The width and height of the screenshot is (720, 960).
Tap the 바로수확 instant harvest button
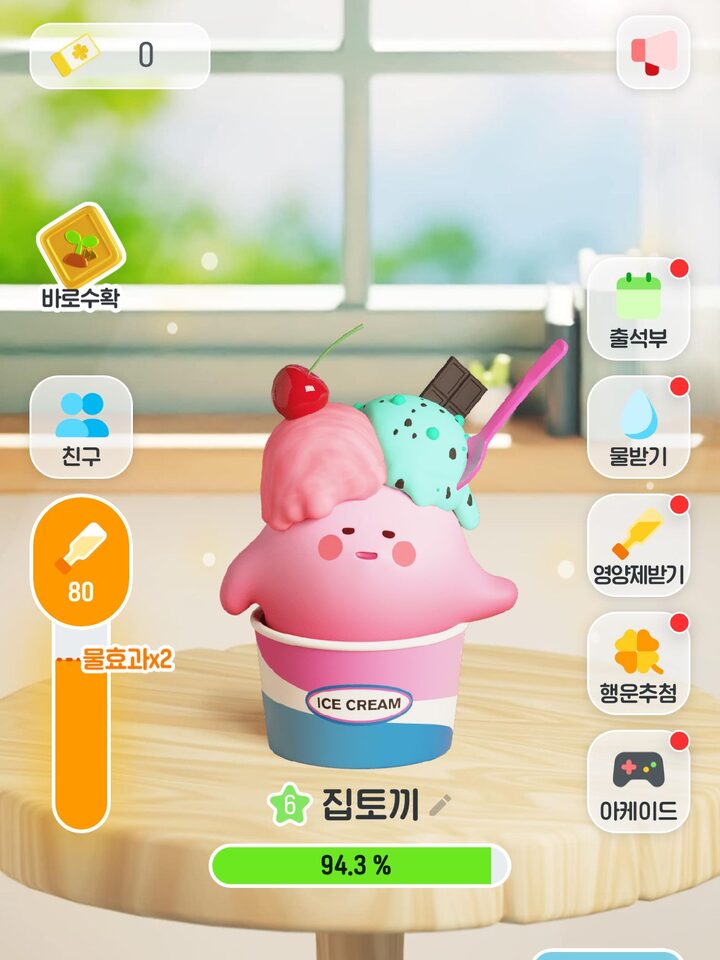[x=80, y=255]
